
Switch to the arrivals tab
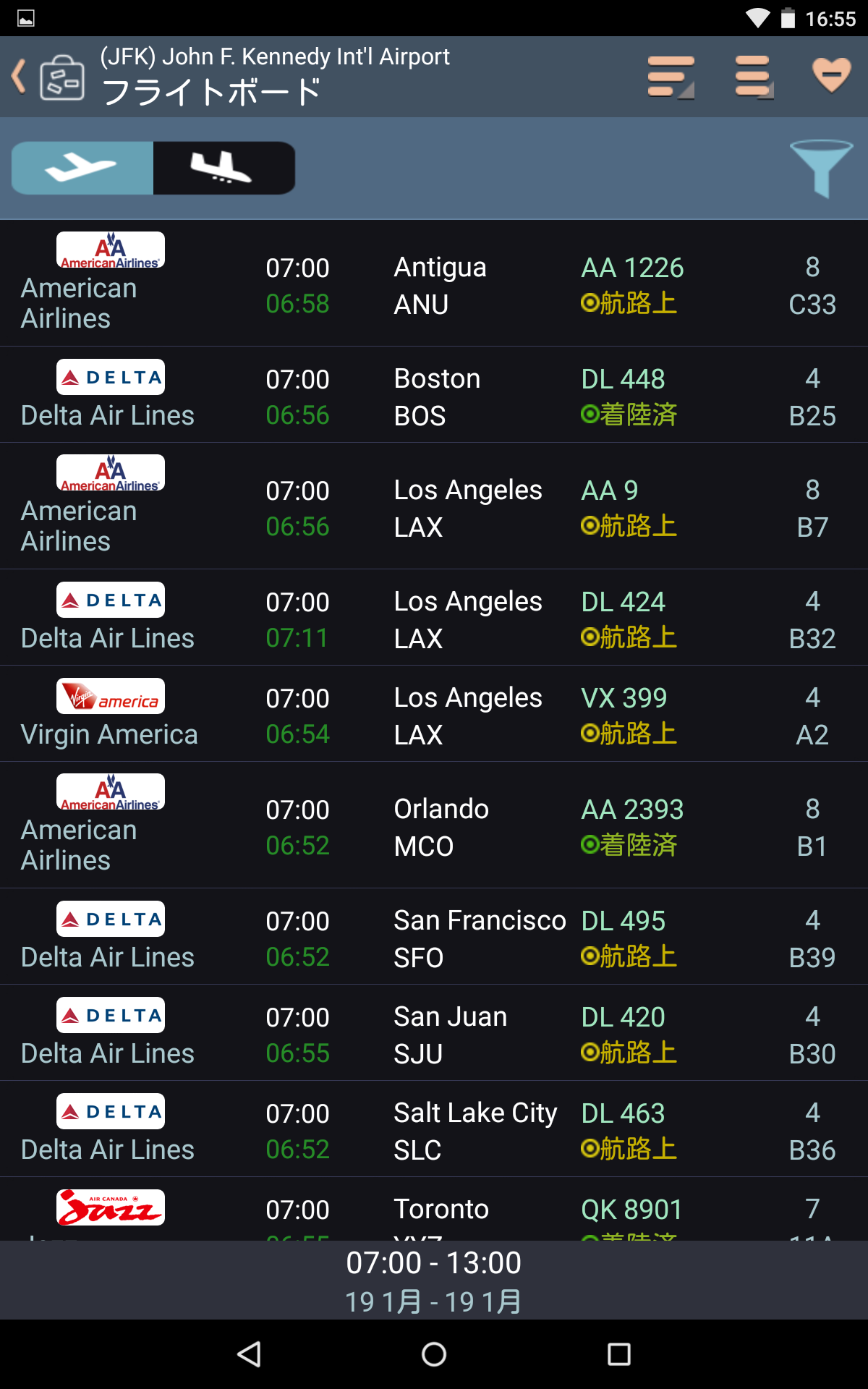coord(224,168)
